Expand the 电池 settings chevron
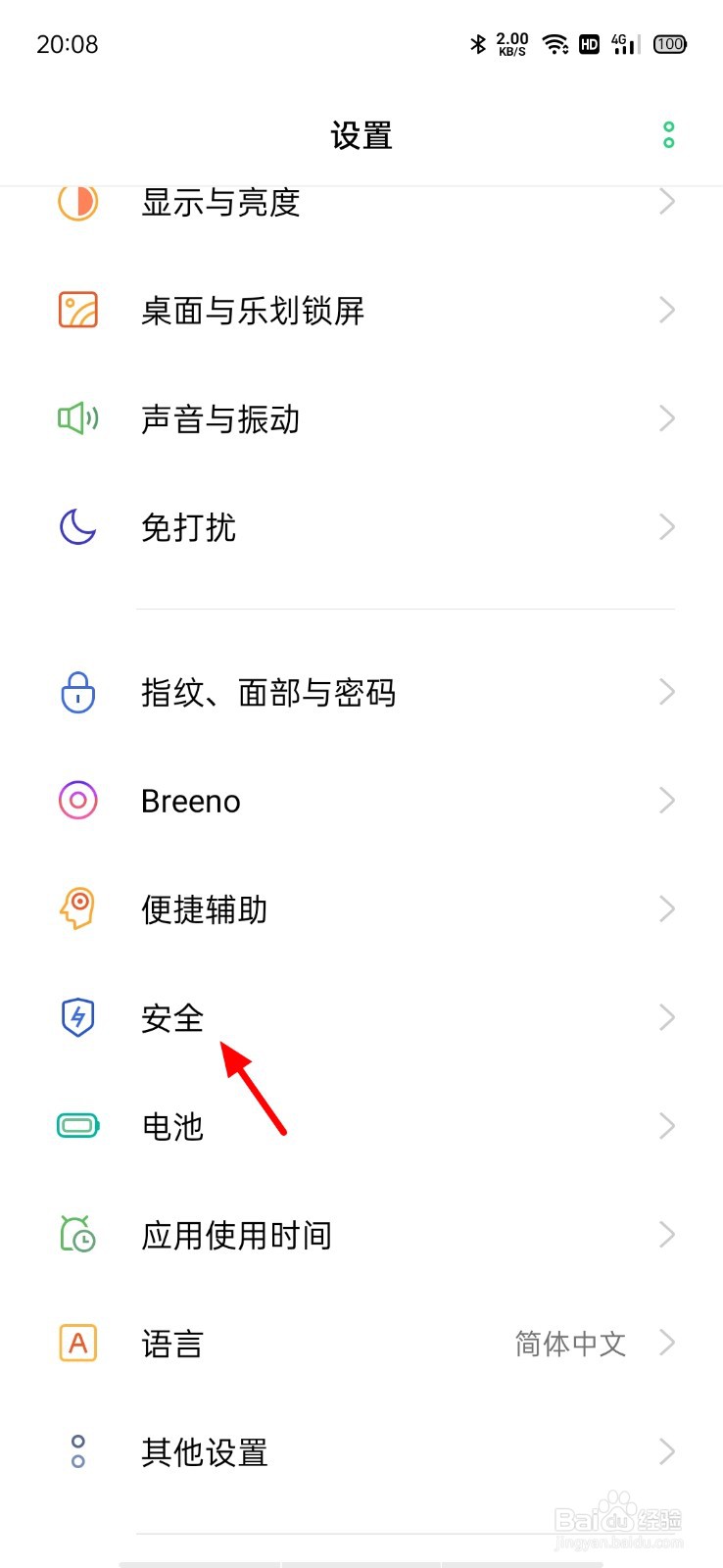This screenshot has width=723, height=1568. pyautogui.click(x=667, y=1126)
